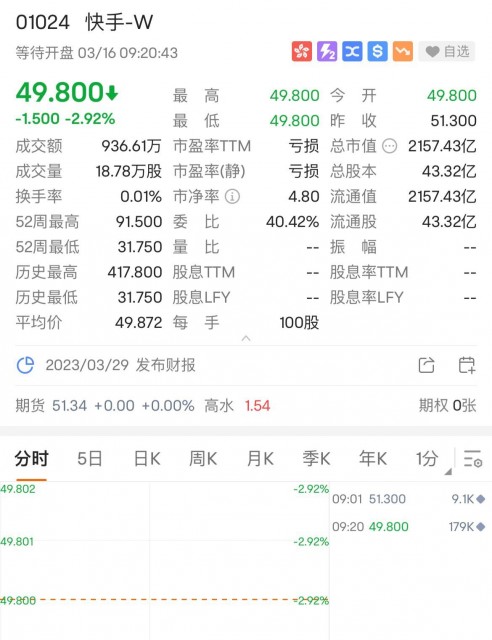Screen dimensions: 492x640
Task: Expand the 1分 interval dropdown
Action: (433, 460)
